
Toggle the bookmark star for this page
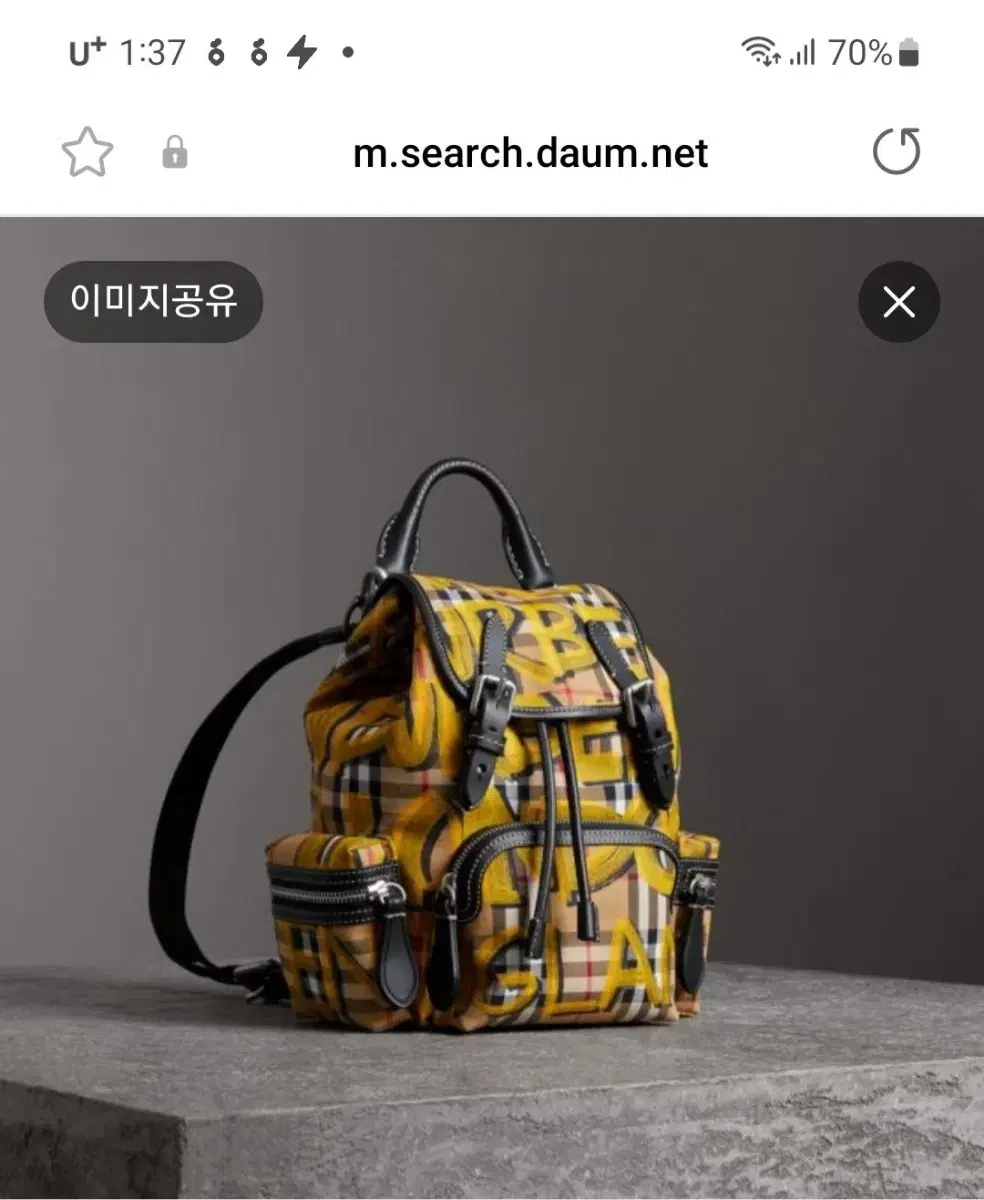[x=88, y=152]
